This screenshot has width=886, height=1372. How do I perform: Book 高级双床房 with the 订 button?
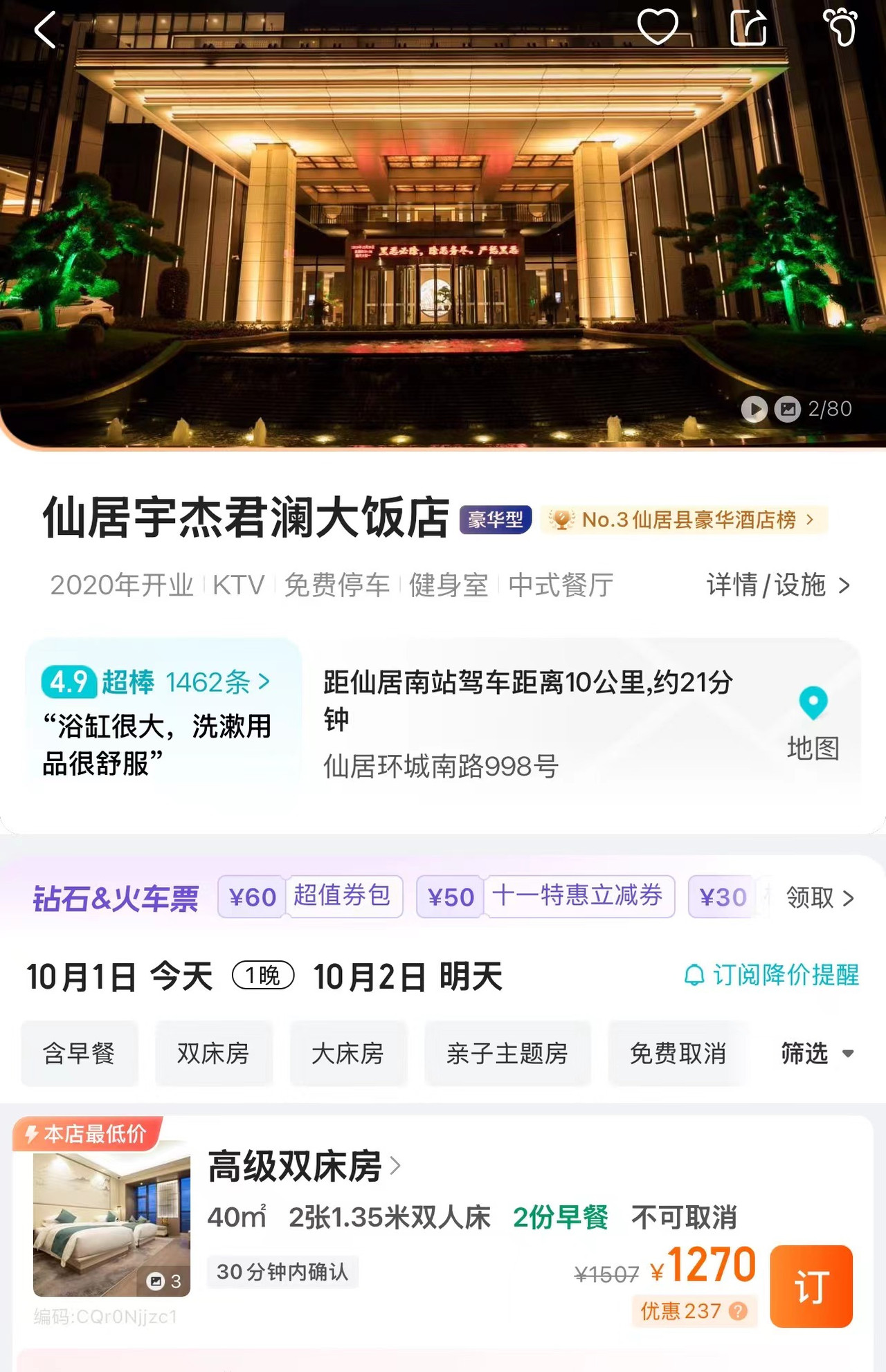(x=811, y=1286)
